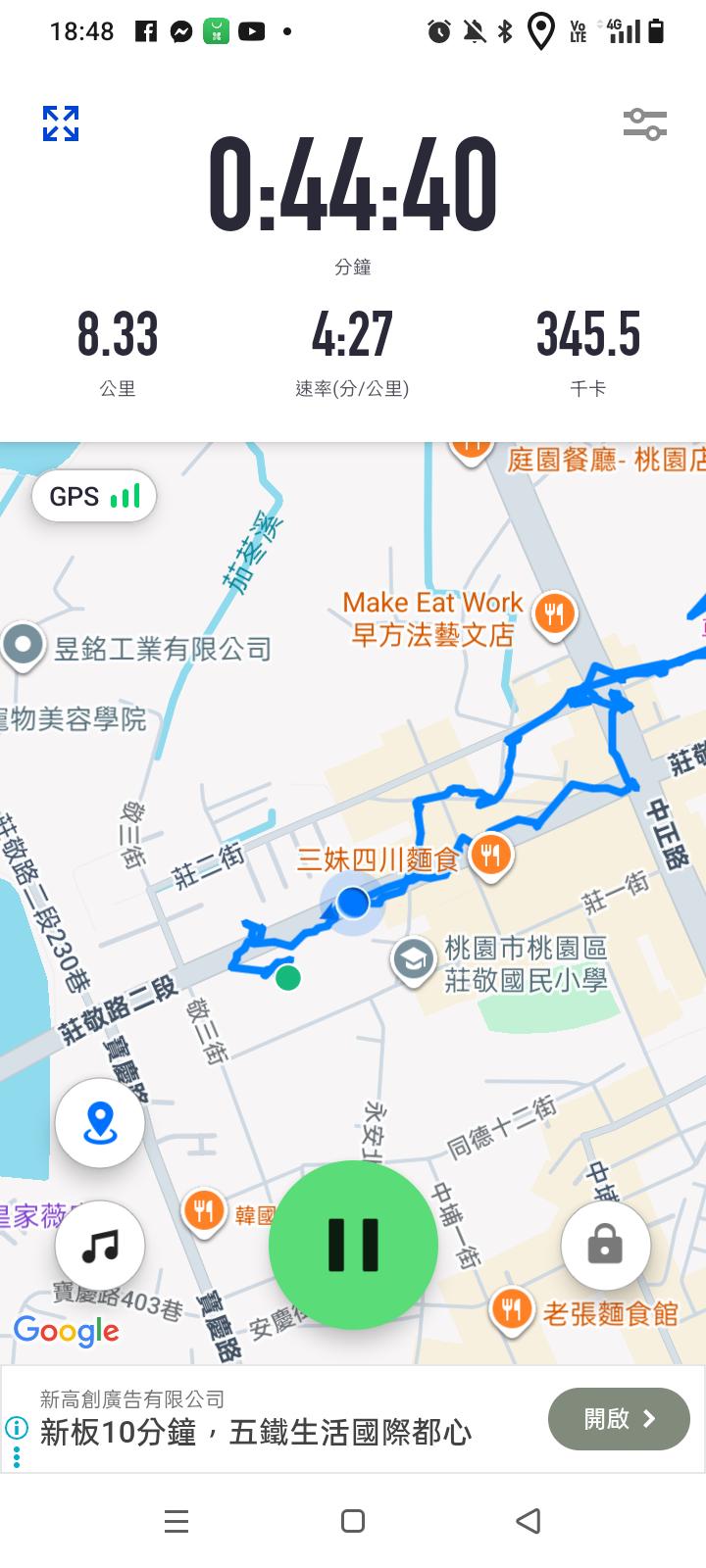Image resolution: width=706 pixels, height=1568 pixels.
Task: Select the 三妹四川麵食 restaurant marker
Action: (489, 856)
